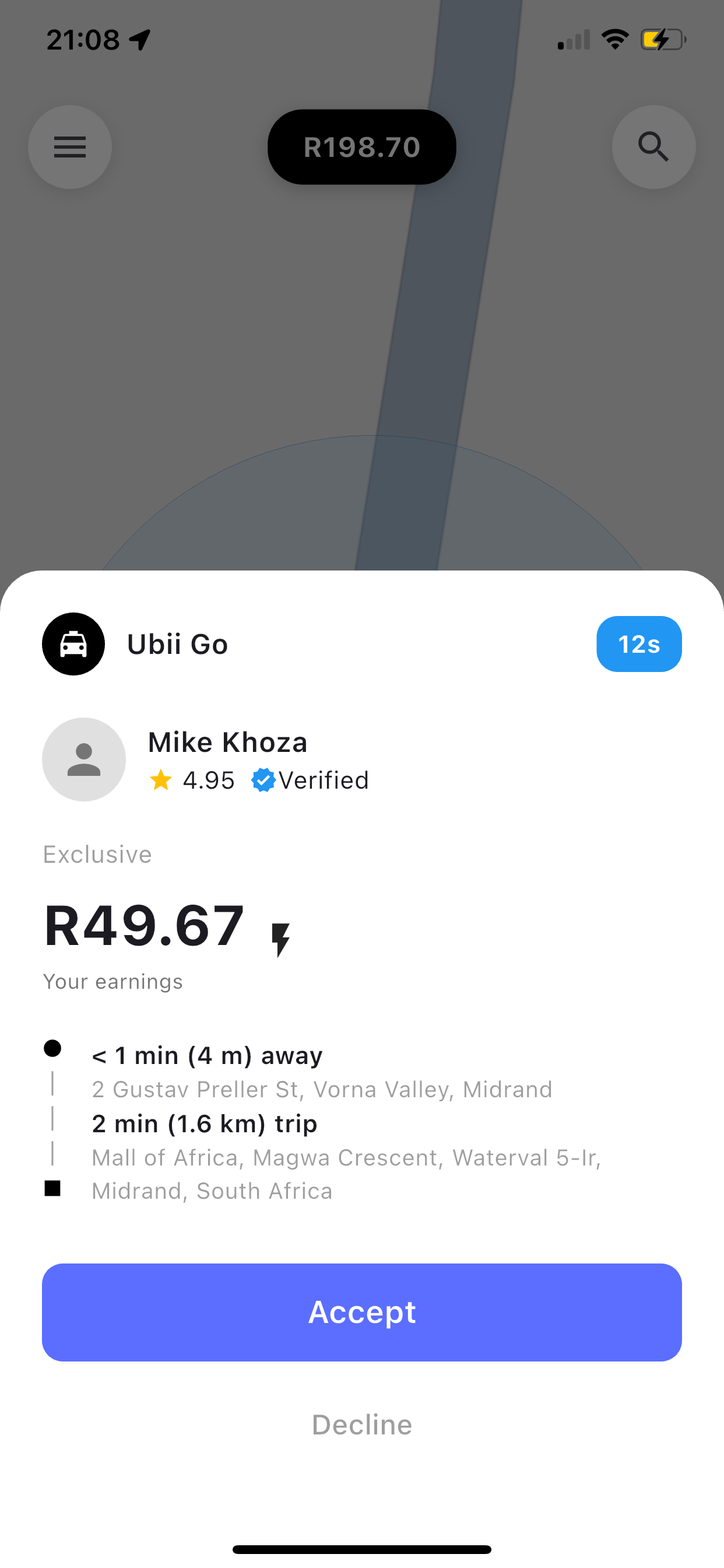Open the hamburger navigation menu
The image size is (724, 1568).
point(69,146)
